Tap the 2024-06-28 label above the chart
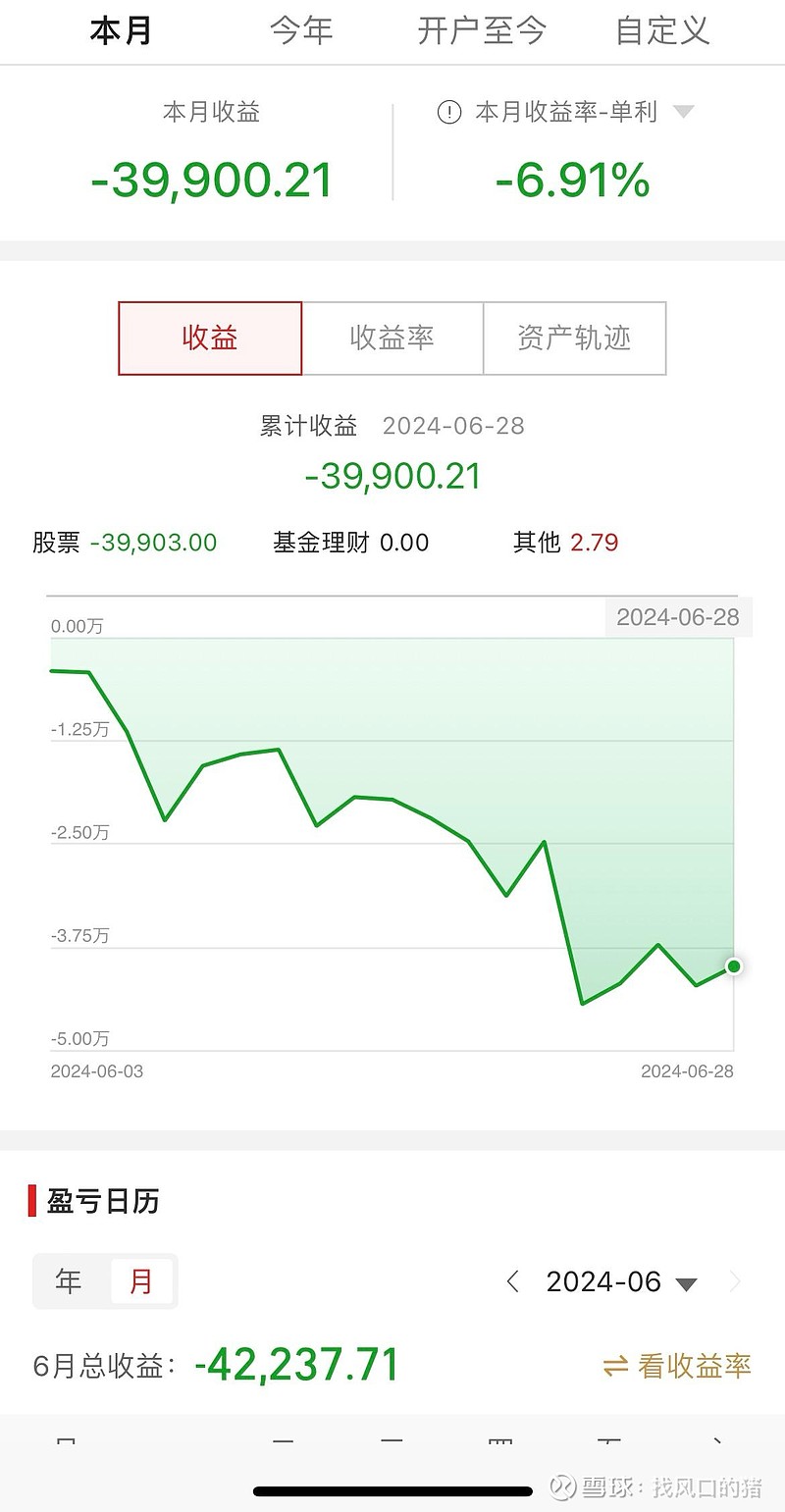Viewport: 785px width, 1512px height. (x=677, y=617)
